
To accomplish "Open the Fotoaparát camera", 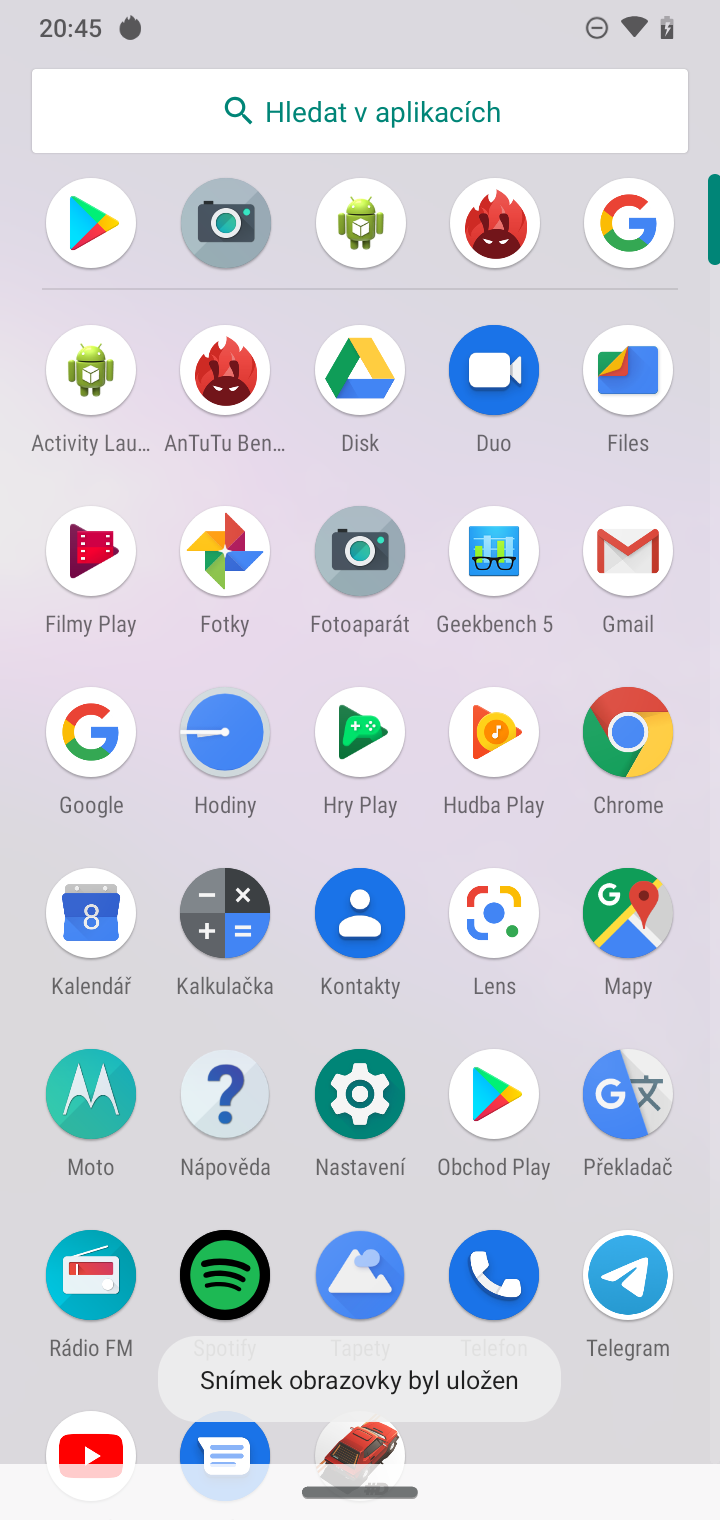I will pyautogui.click(x=359, y=551).
